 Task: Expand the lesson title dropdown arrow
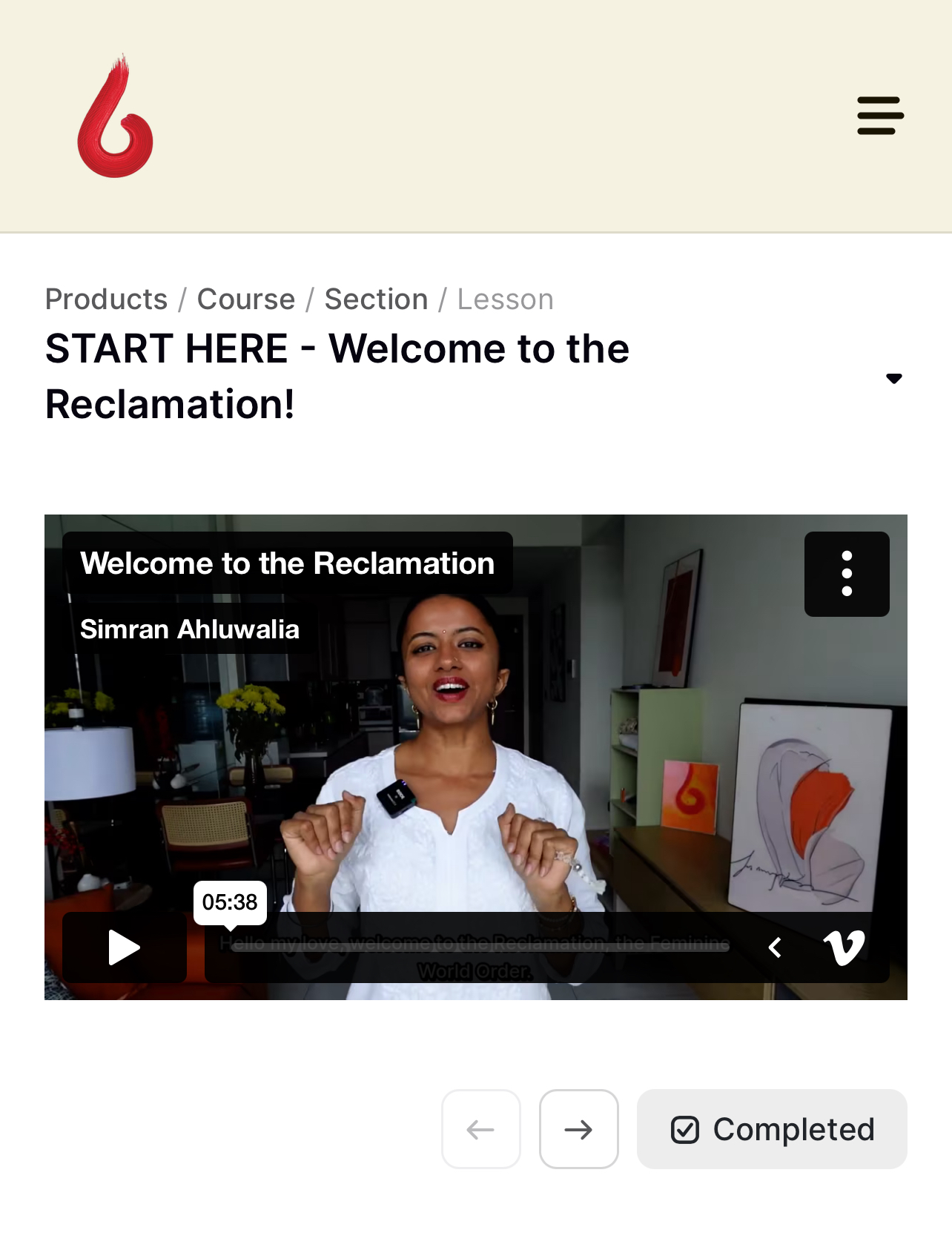tap(894, 379)
